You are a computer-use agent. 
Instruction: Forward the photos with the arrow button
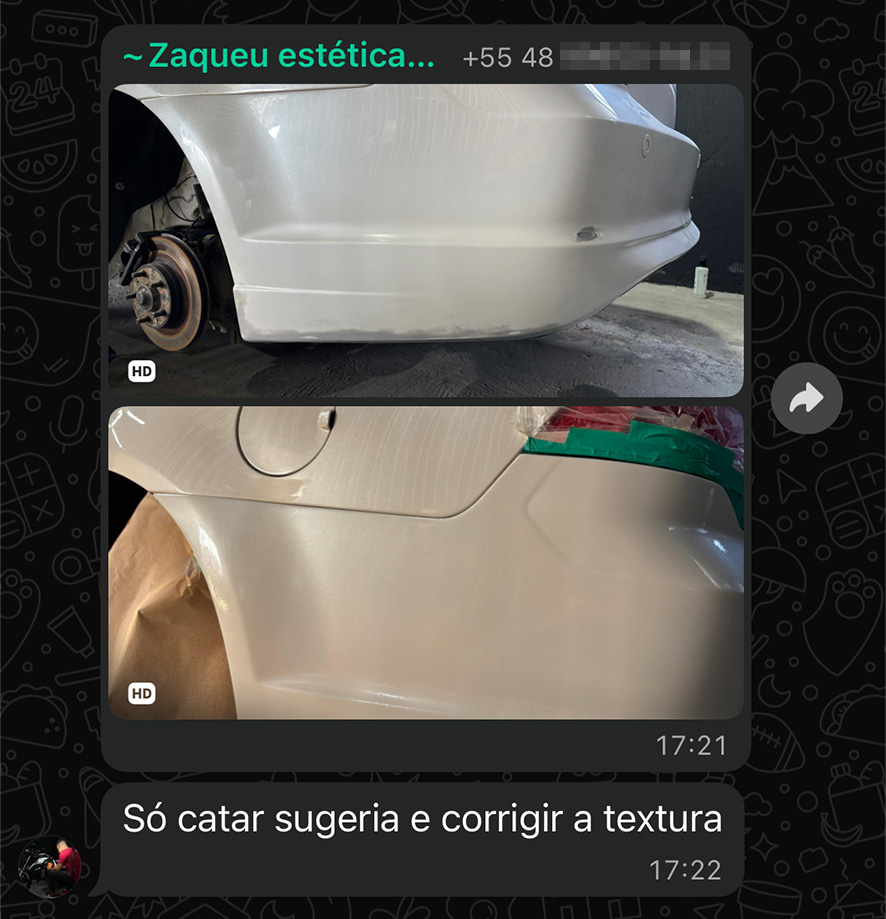[x=806, y=399]
